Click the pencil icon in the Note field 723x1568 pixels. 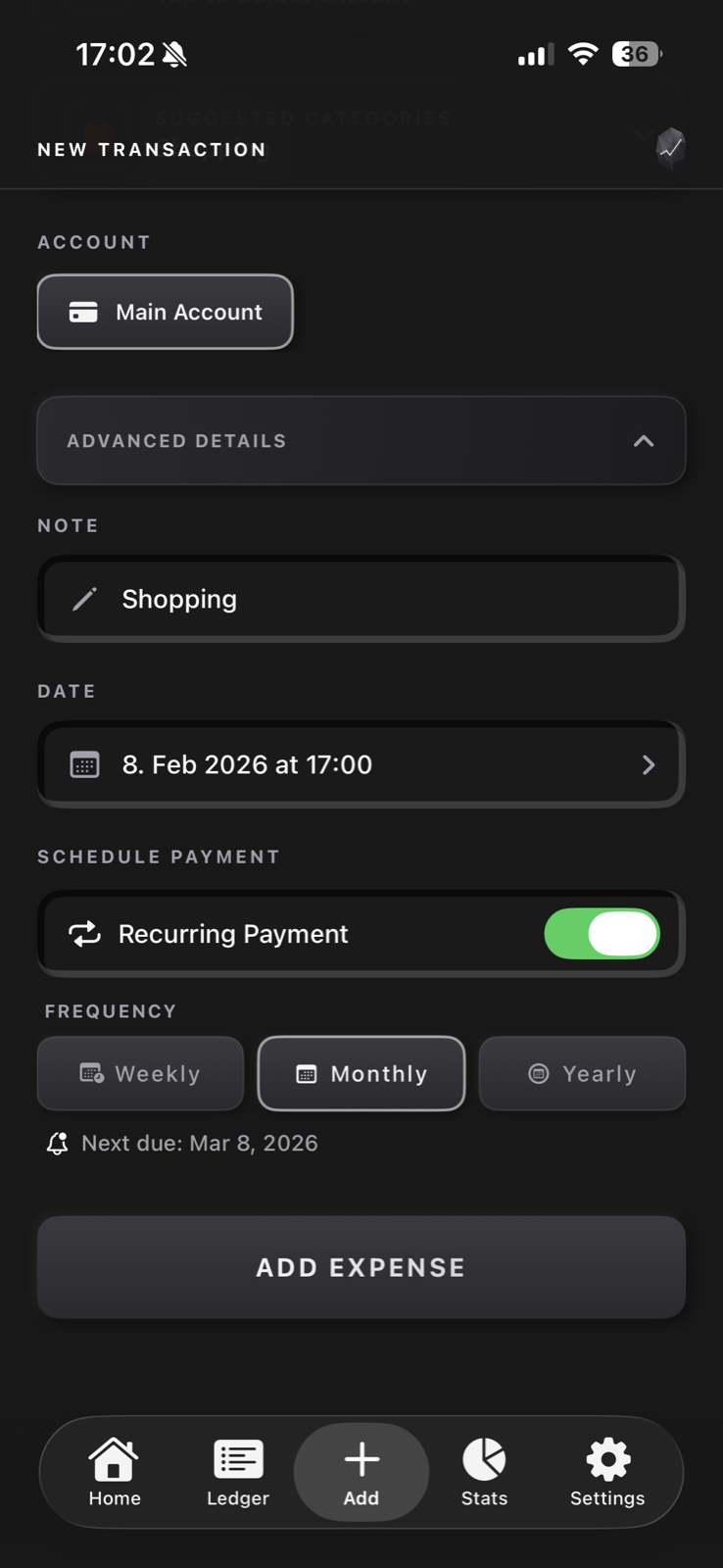pos(86,599)
